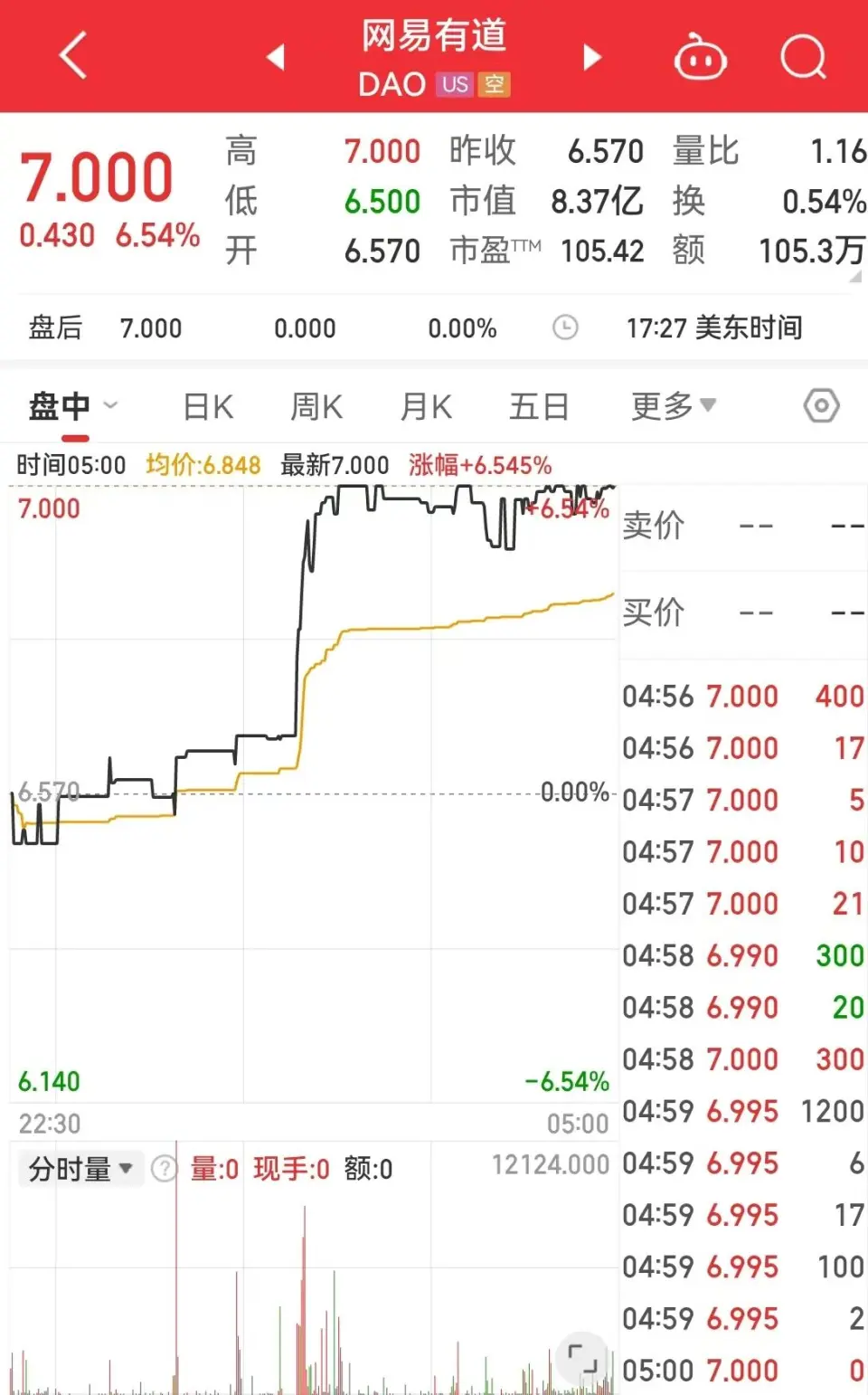The width and height of the screenshot is (868, 1395).
Task: Open chart settings hexagon icon
Action: (x=821, y=406)
